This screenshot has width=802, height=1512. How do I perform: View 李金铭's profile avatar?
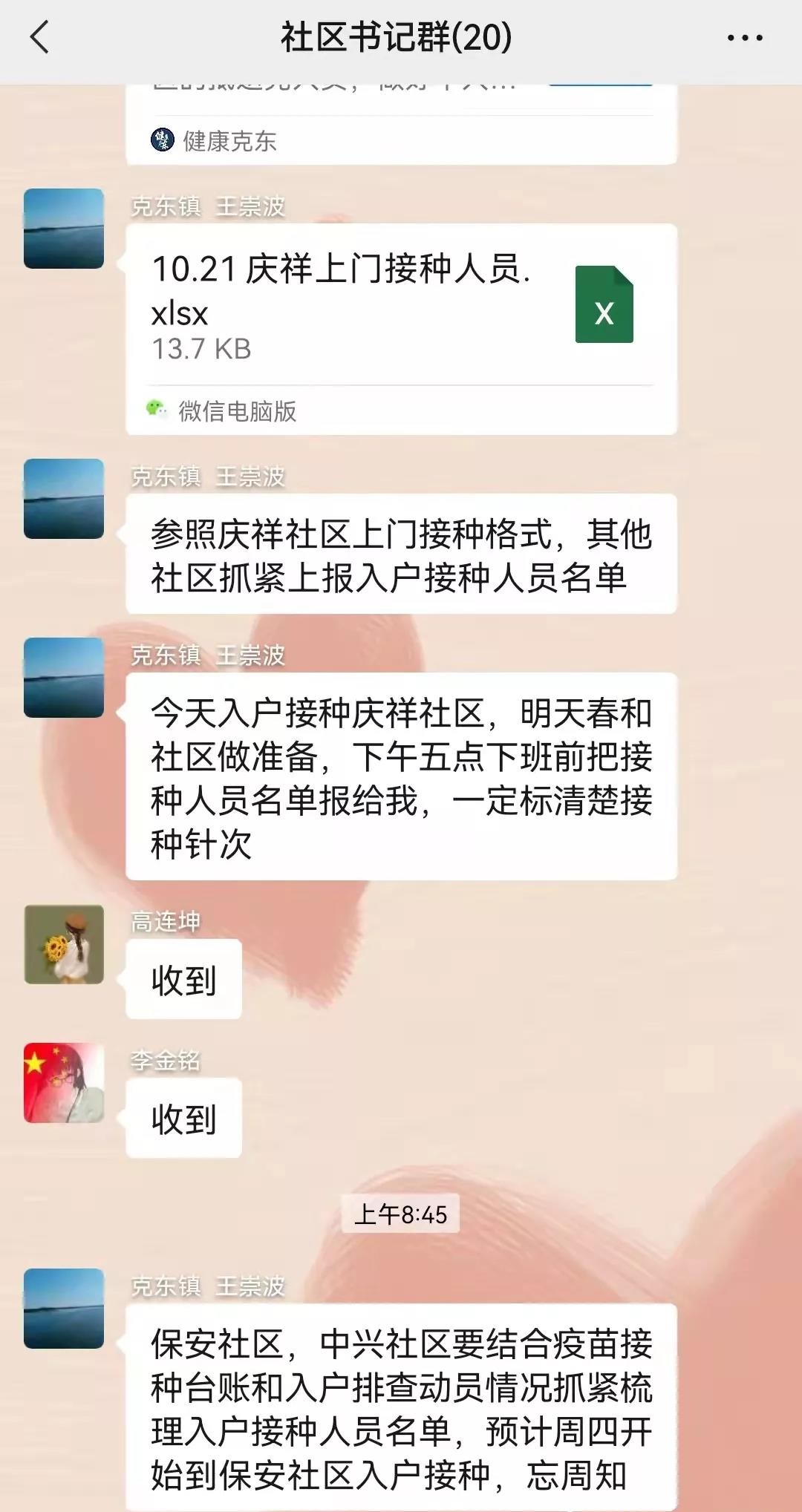pyautogui.click(x=64, y=1082)
